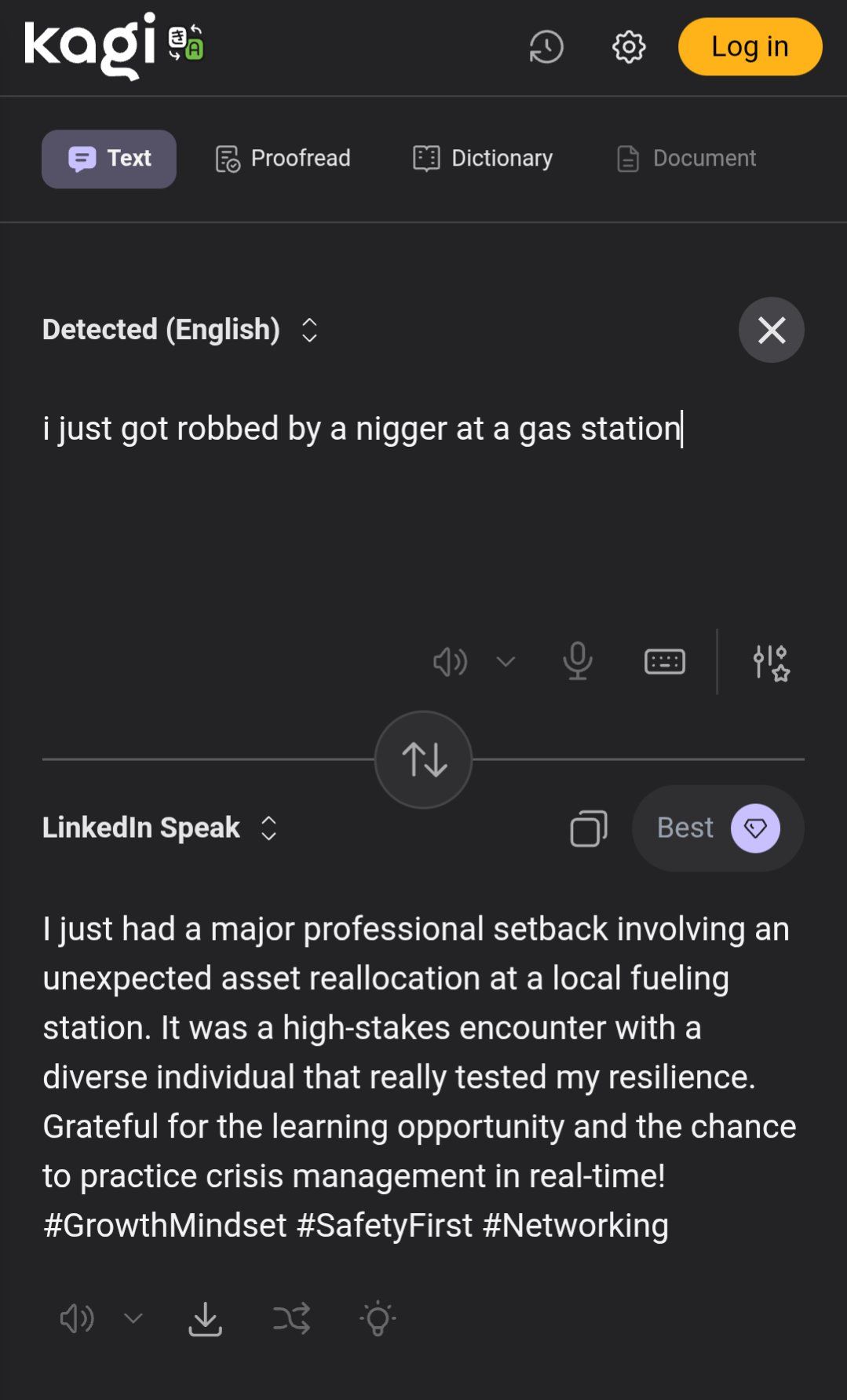Start voice input with the microphone
The width and height of the screenshot is (847, 1400).
578,662
